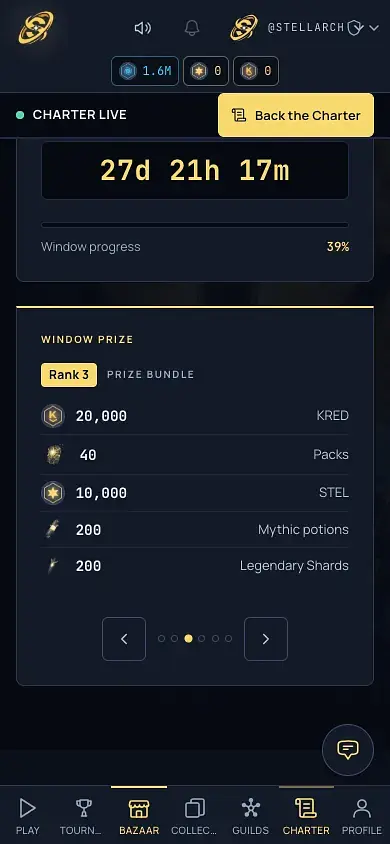Open the Profile tab
Viewport: 390px width, 844px height.
click(362, 816)
